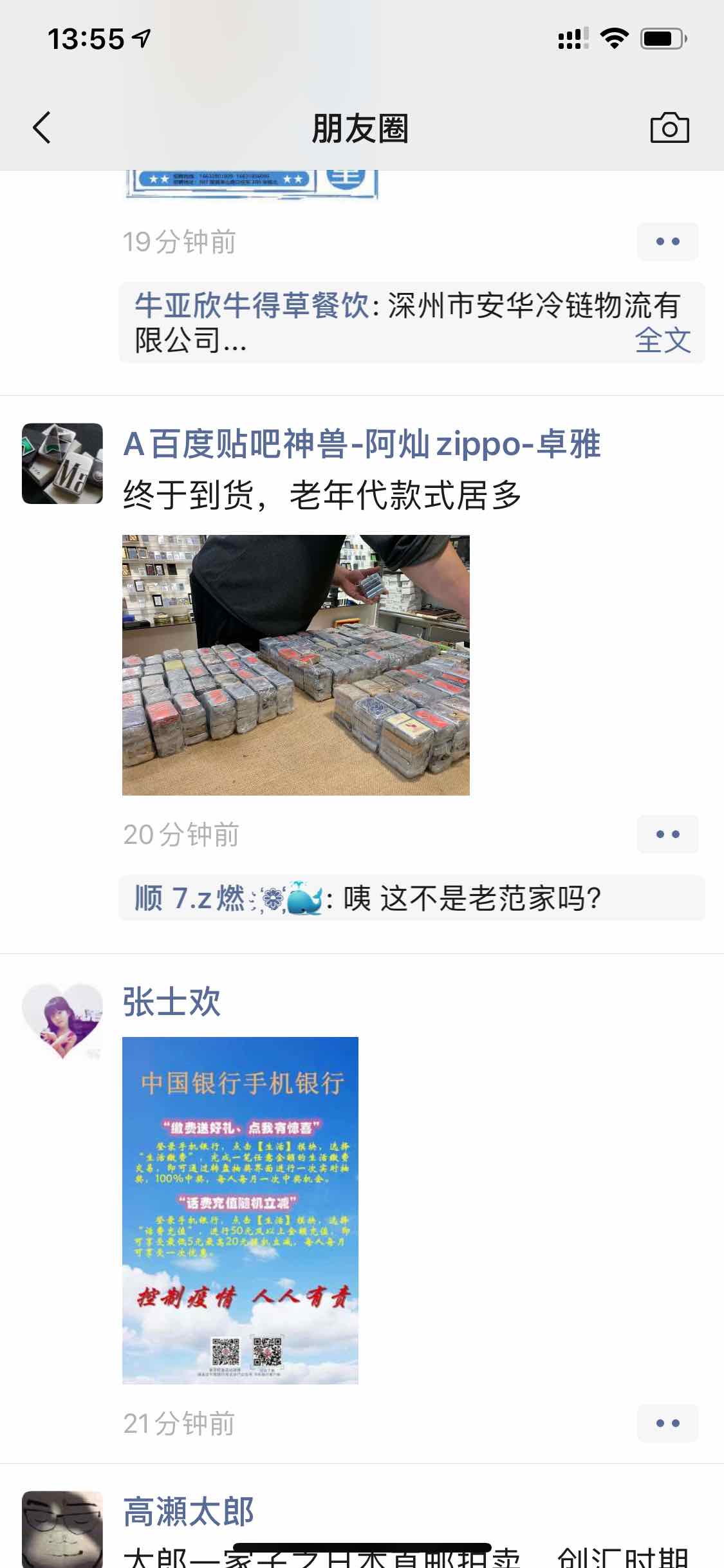Open the like/comment menu on the 19分钟前 post
724x1568 pixels.
[667, 241]
